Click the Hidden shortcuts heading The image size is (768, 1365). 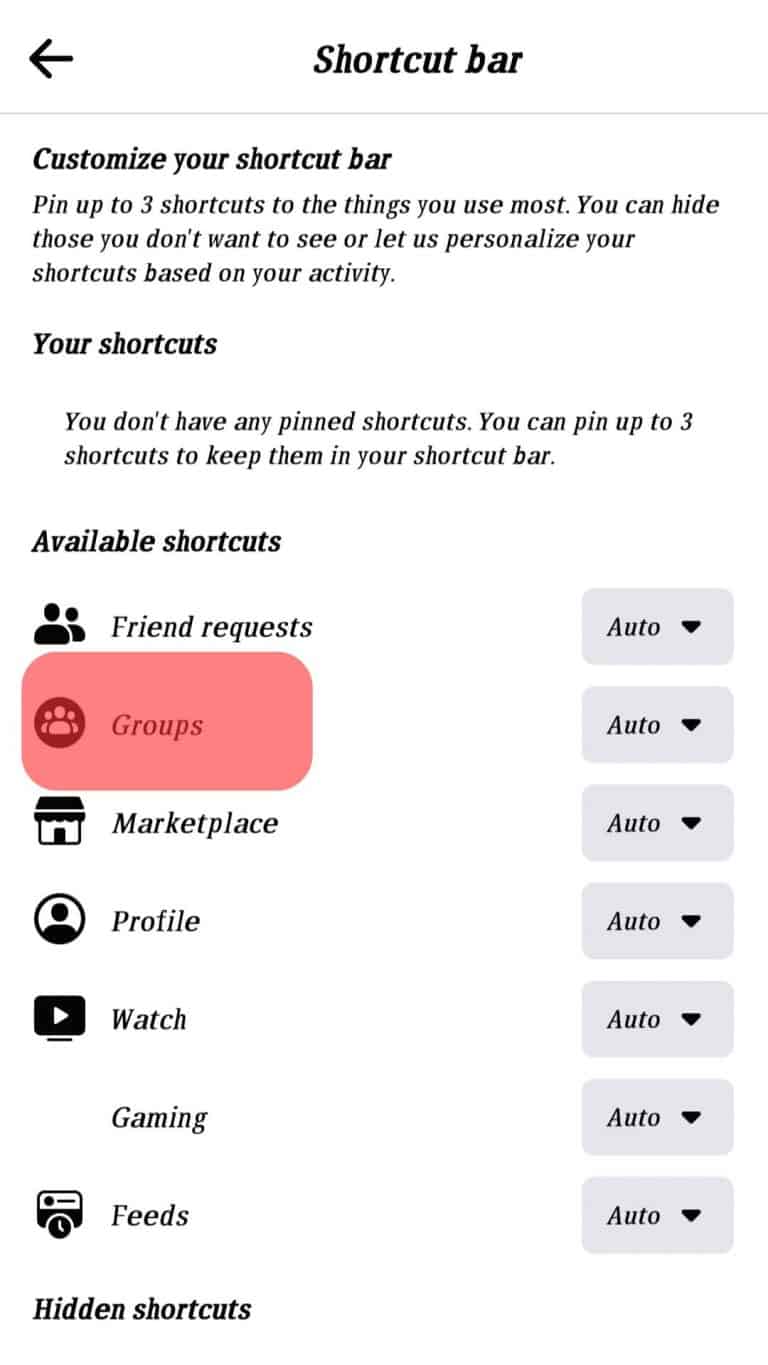click(141, 1308)
